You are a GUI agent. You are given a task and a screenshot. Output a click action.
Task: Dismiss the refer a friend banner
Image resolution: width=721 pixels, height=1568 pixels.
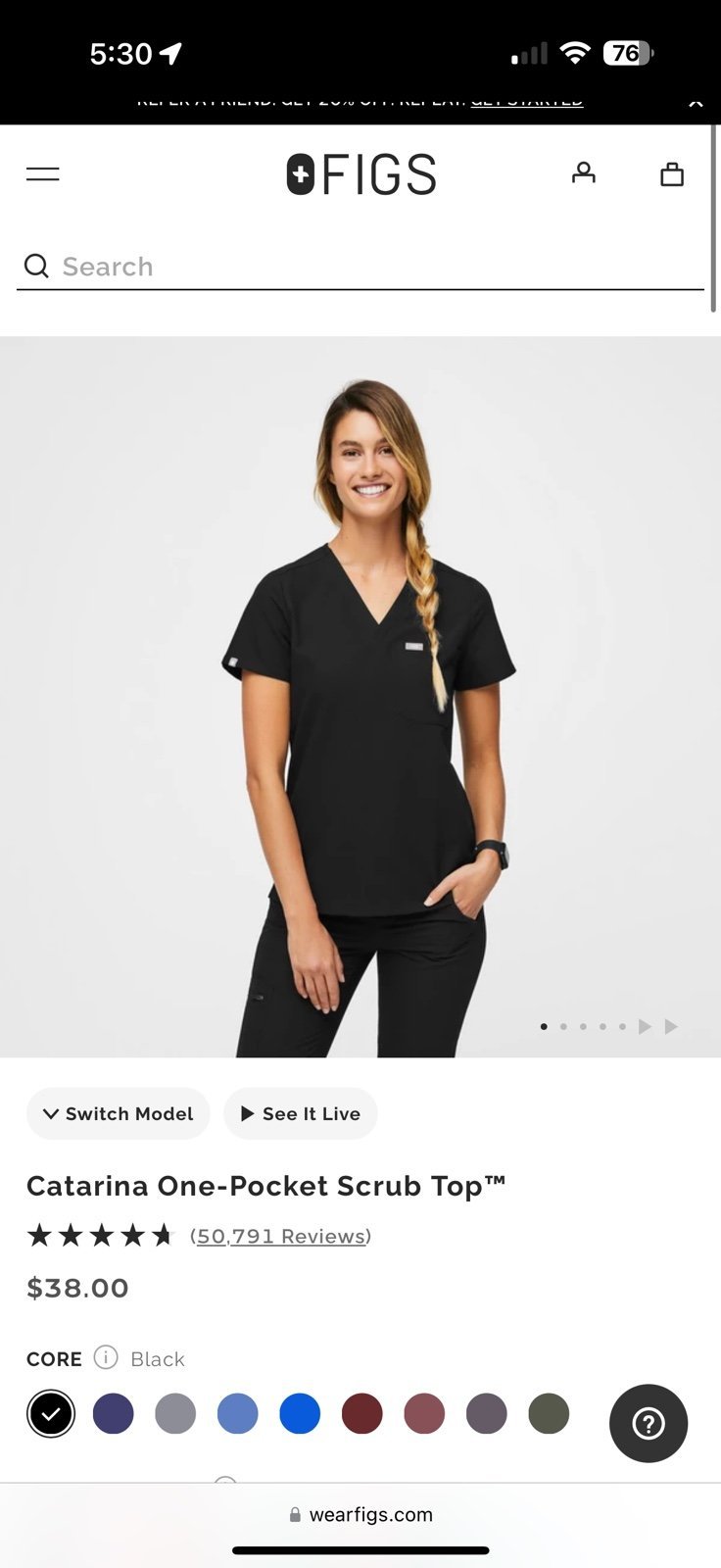click(696, 102)
